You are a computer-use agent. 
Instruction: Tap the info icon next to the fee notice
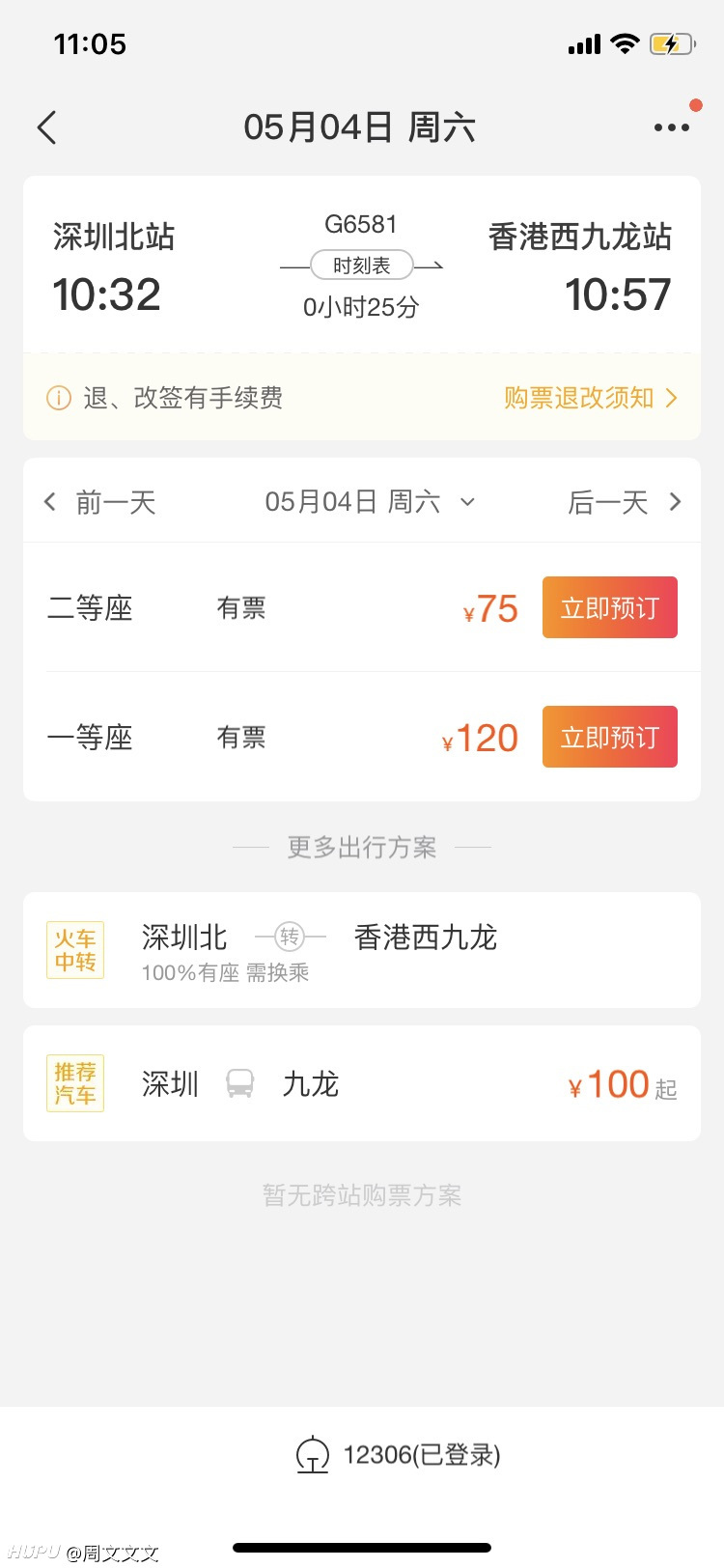(58, 397)
